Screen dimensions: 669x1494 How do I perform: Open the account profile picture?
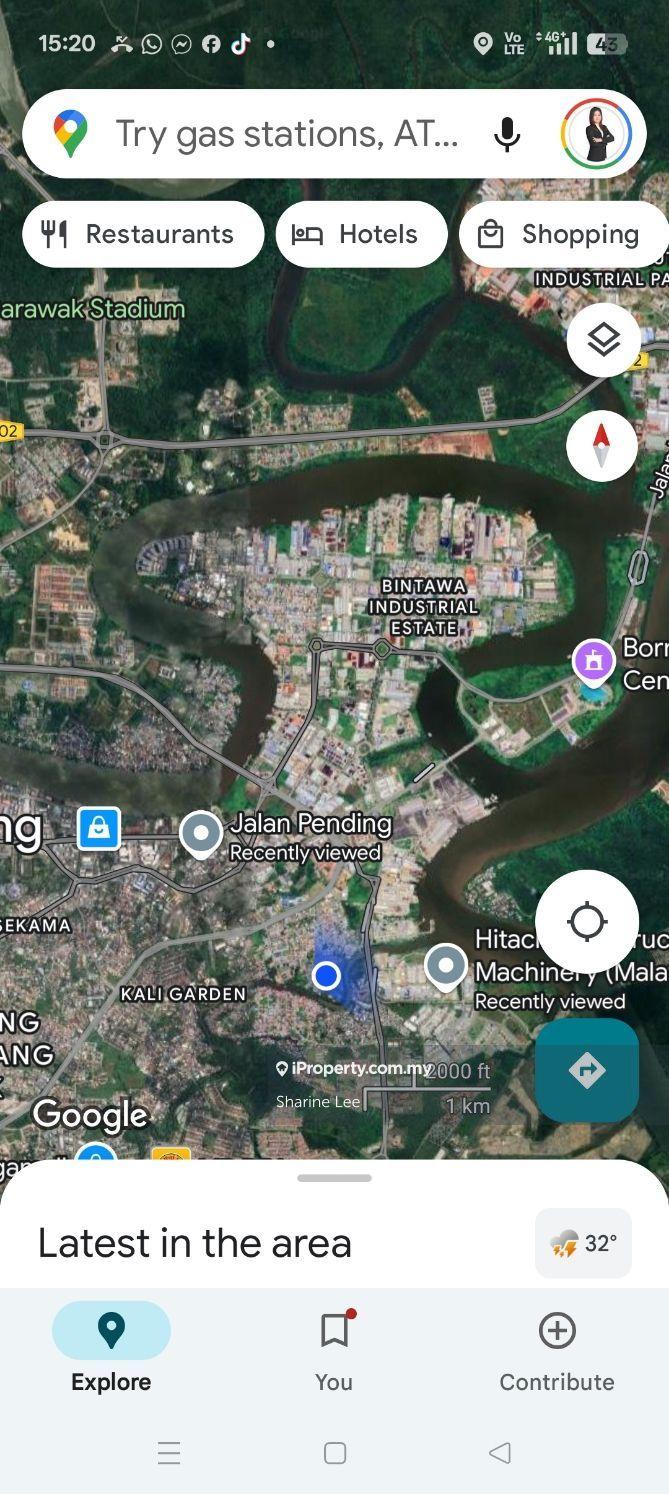click(596, 134)
